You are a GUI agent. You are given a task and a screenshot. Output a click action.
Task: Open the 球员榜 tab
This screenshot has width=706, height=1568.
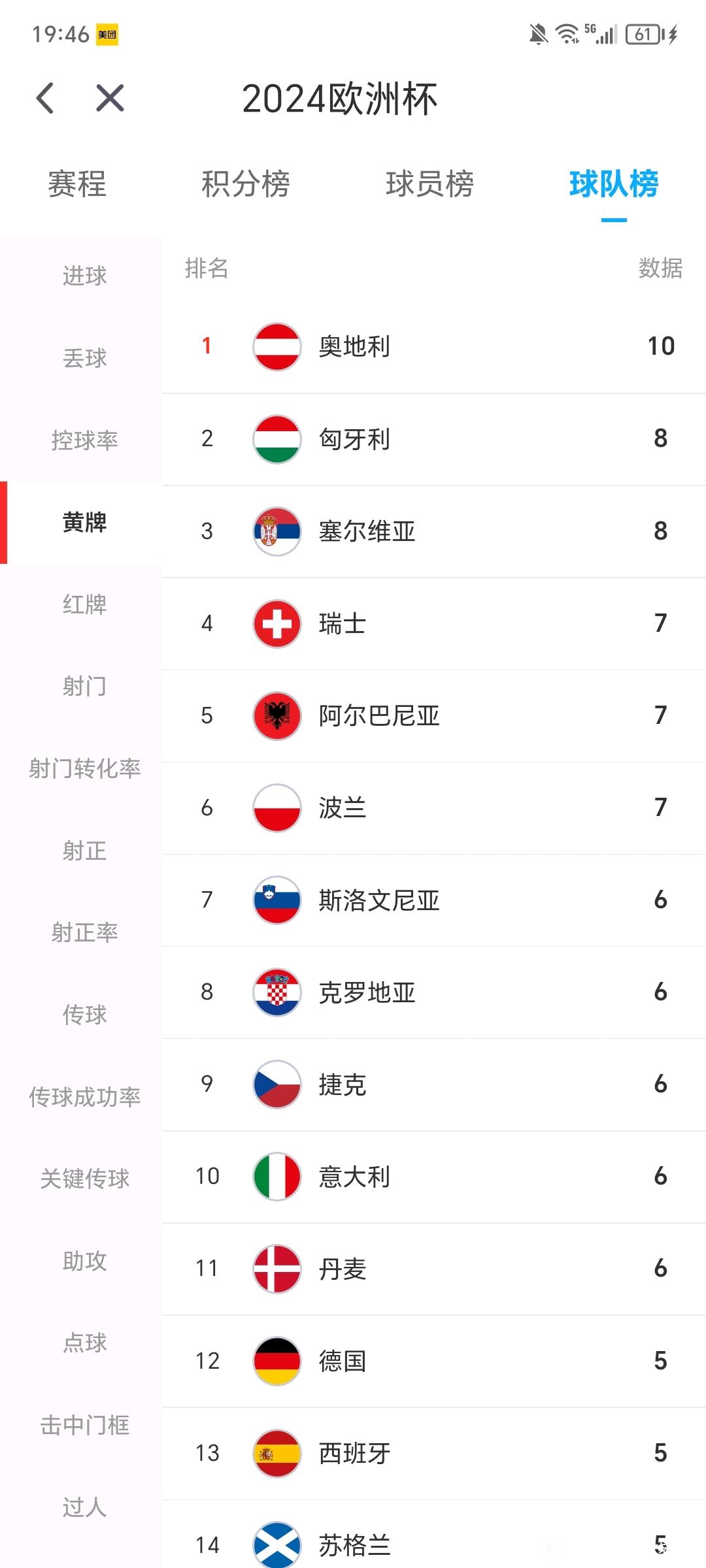(x=430, y=184)
